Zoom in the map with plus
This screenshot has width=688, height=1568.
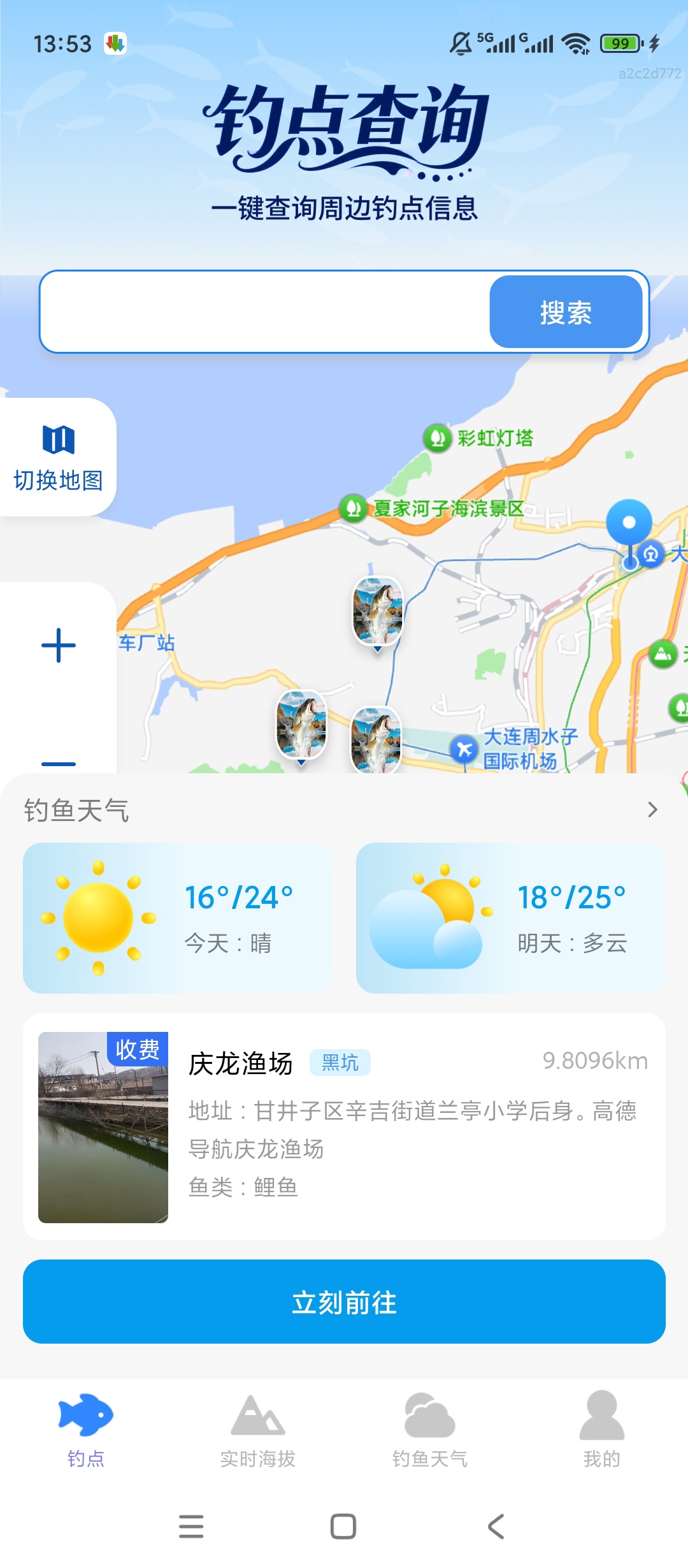click(x=58, y=645)
